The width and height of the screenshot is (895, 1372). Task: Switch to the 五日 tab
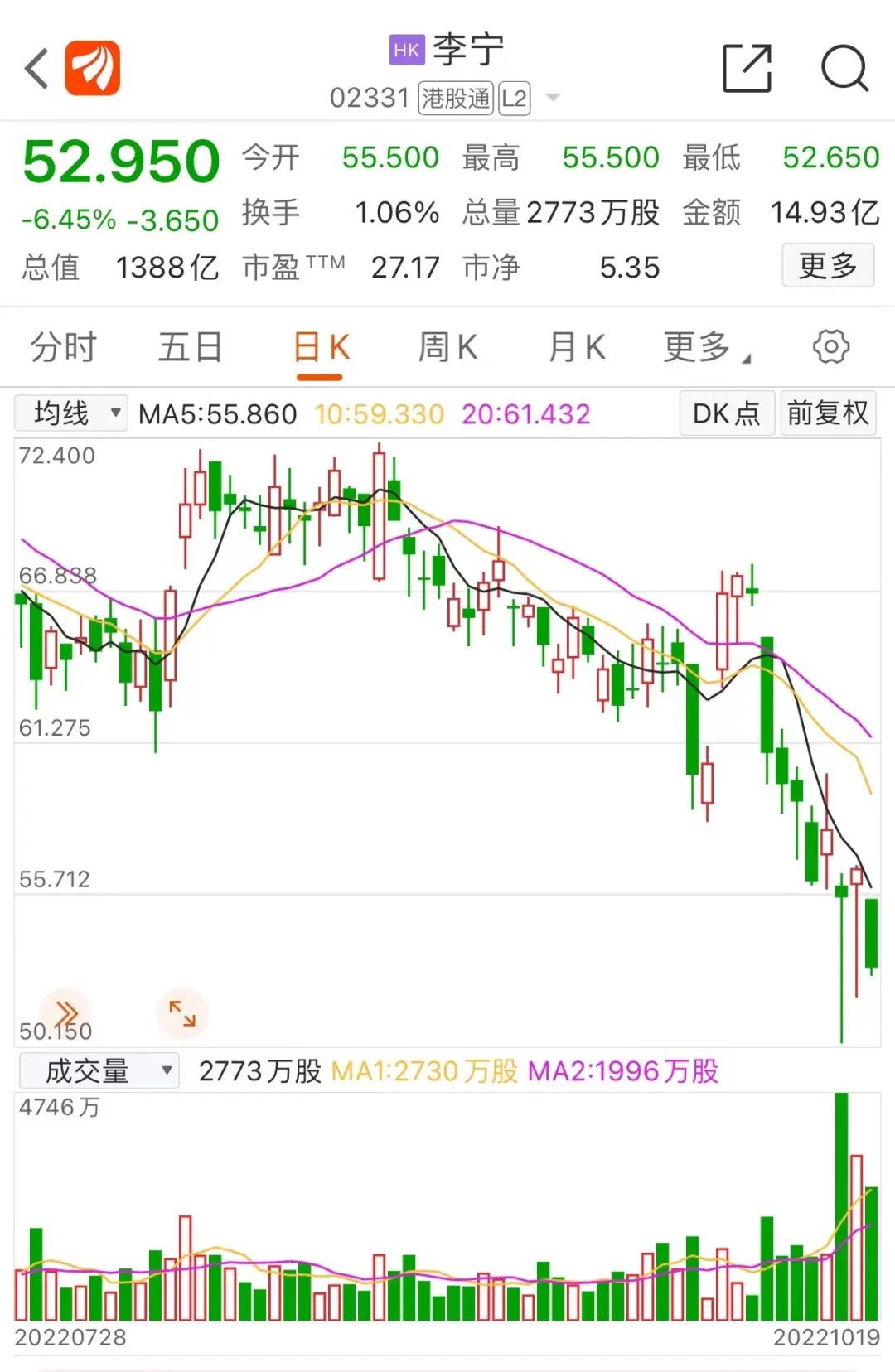coord(191,347)
